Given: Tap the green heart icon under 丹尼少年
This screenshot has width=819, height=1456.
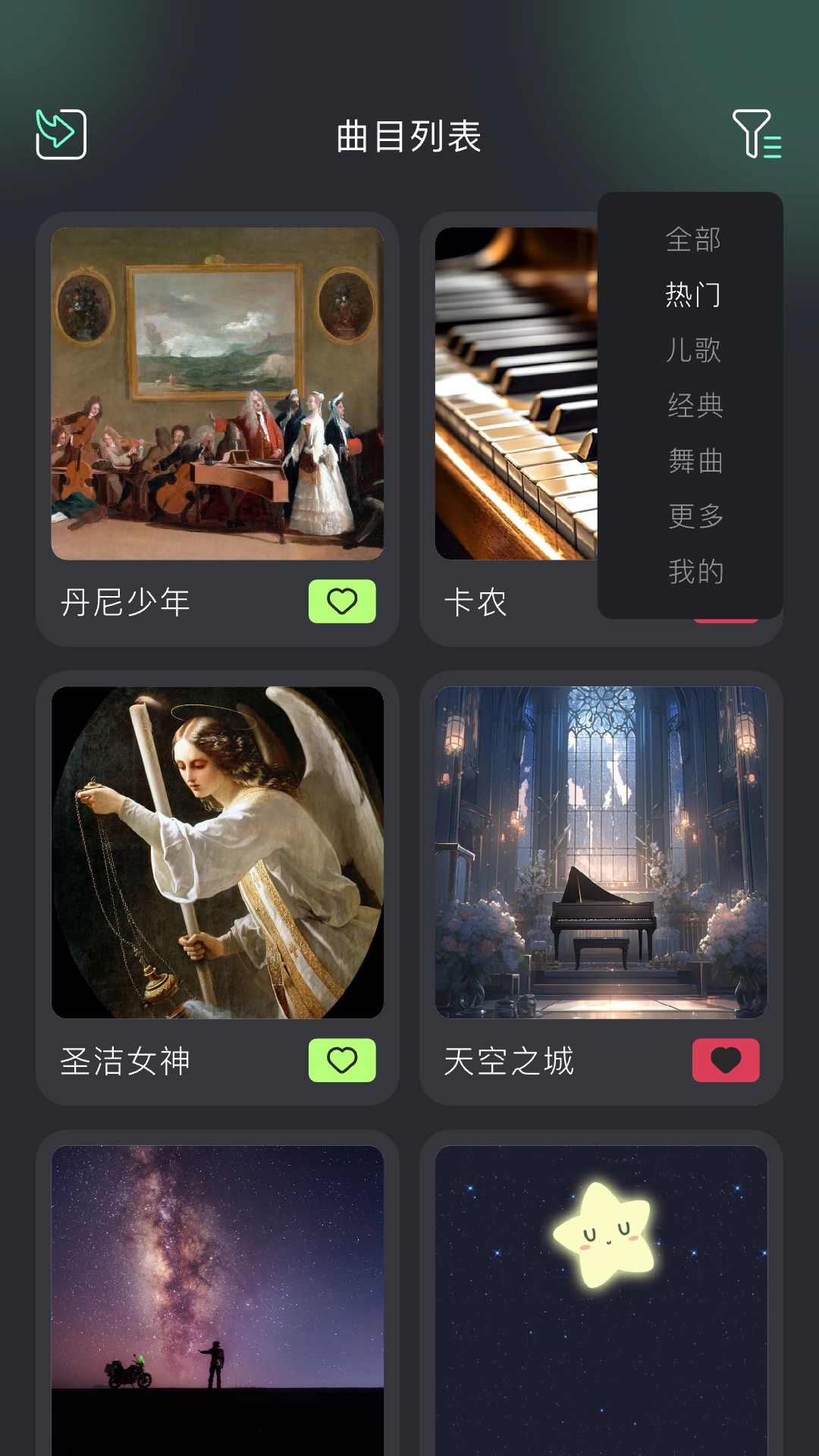Looking at the screenshot, I should click(x=343, y=601).
